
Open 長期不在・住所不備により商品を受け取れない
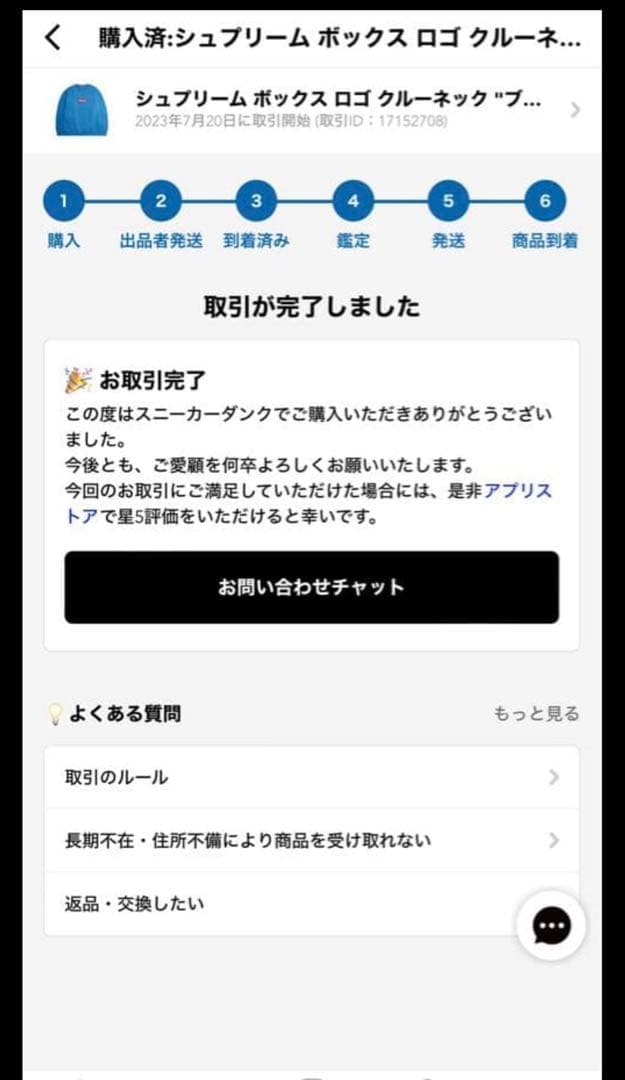[x=311, y=840]
